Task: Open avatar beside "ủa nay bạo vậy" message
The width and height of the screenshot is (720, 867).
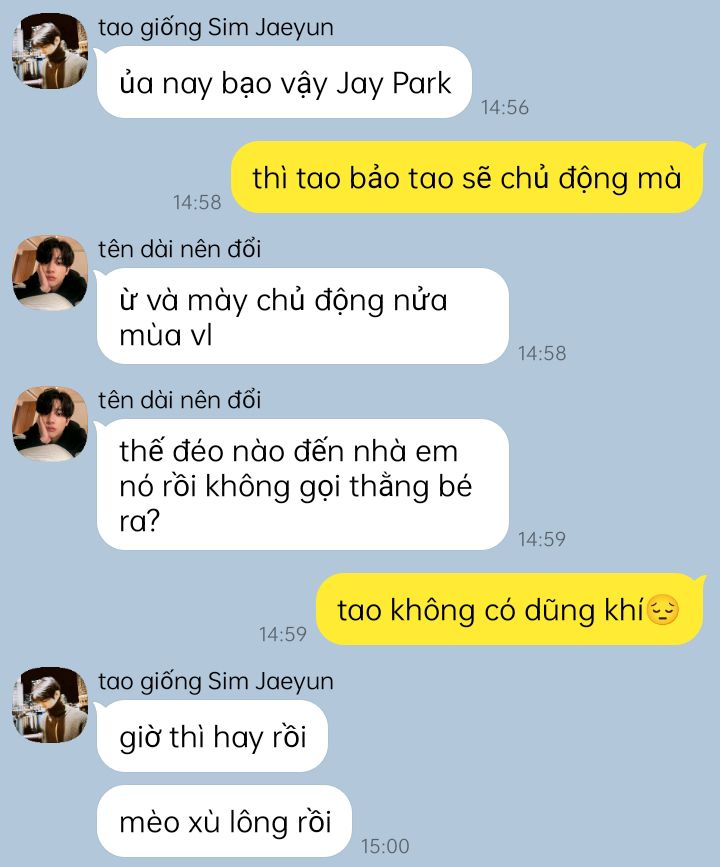Action: click(x=50, y=51)
